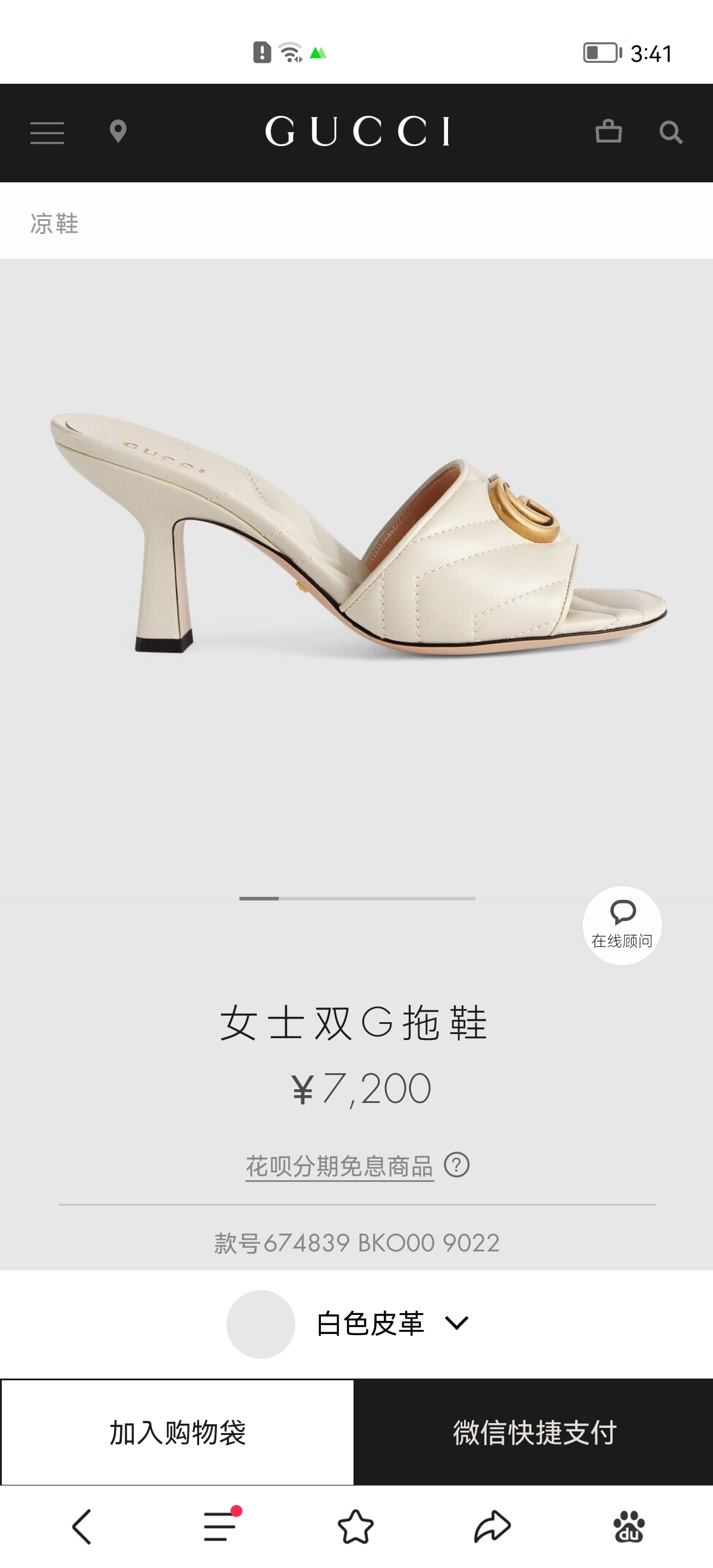Share this page via arrow icon
The width and height of the screenshot is (713, 1568).
point(492,1526)
